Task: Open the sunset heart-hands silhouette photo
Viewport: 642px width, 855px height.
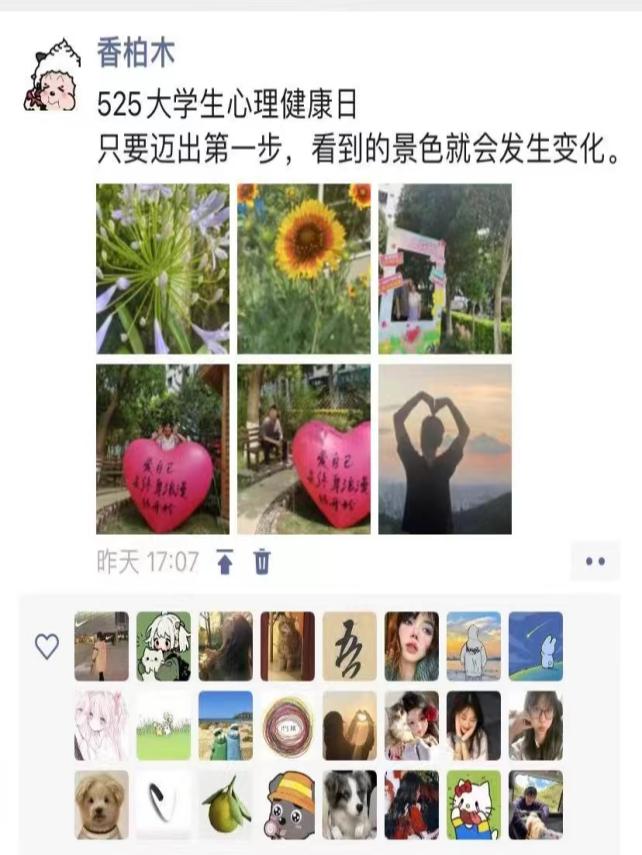Action: (x=445, y=449)
